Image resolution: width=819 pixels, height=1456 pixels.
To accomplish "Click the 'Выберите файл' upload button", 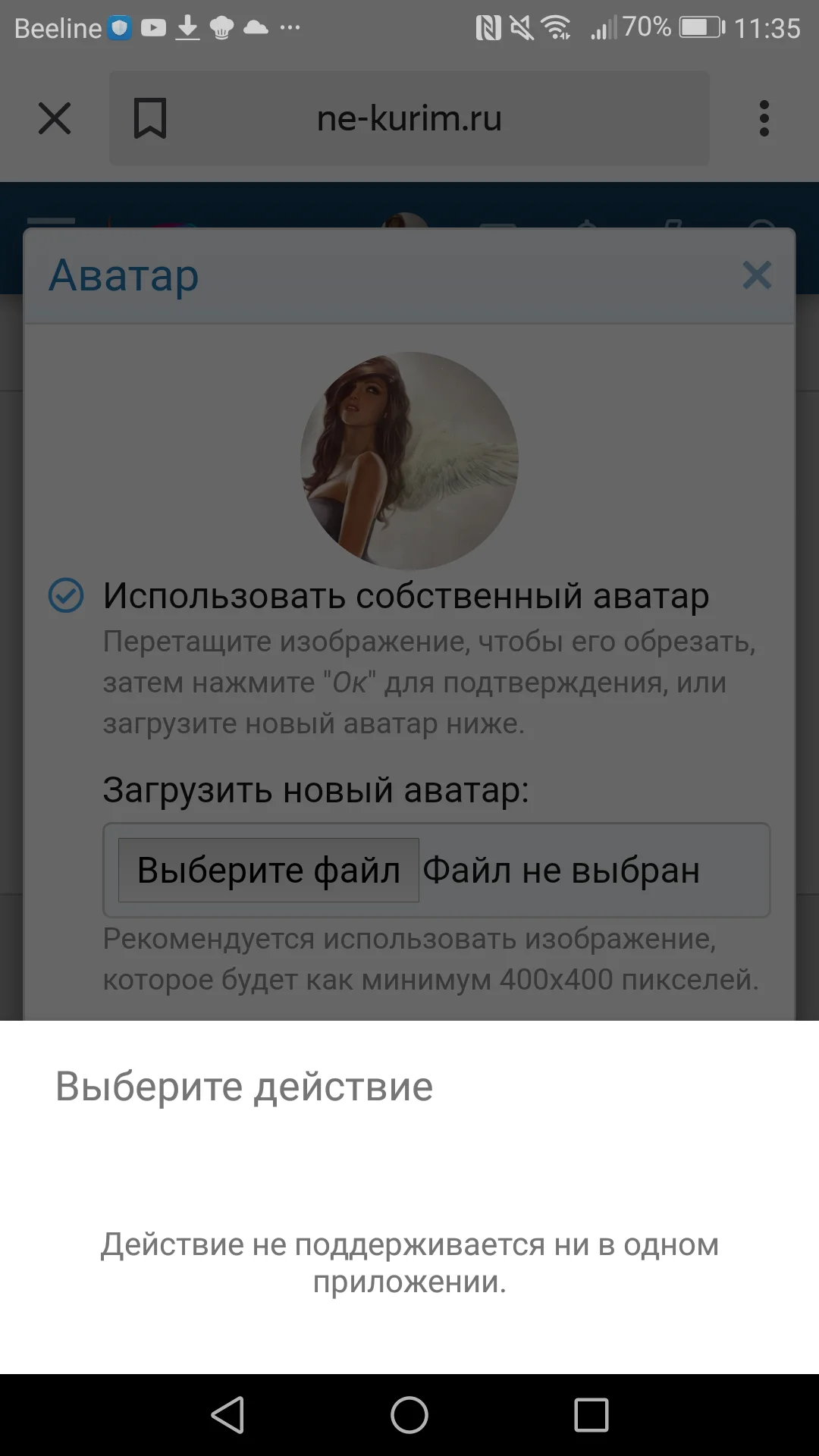I will pos(267,871).
